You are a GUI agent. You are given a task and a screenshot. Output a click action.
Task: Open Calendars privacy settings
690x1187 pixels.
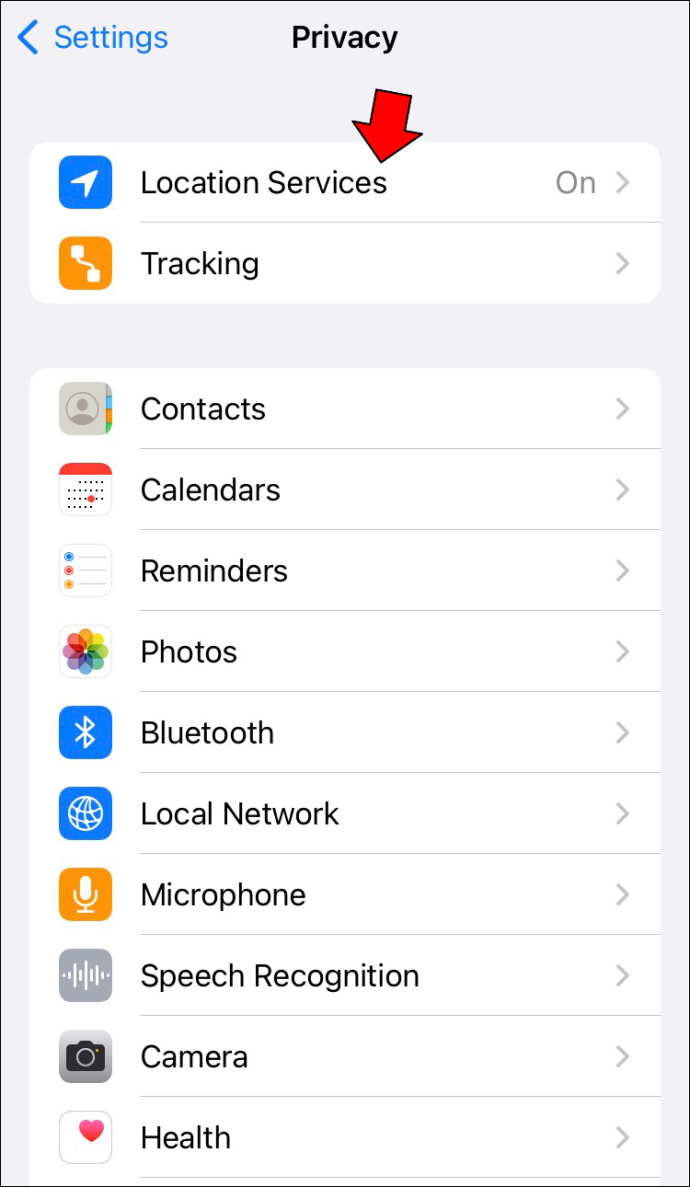pyautogui.click(x=345, y=490)
